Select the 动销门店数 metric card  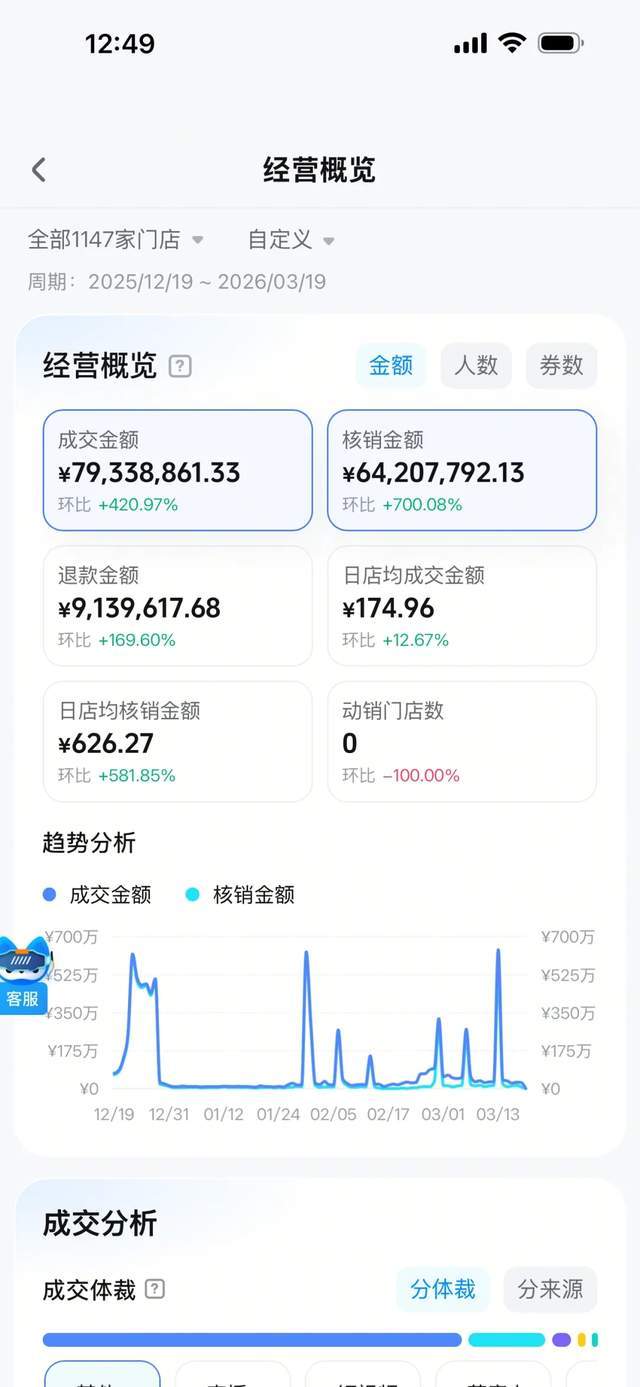coord(462,742)
